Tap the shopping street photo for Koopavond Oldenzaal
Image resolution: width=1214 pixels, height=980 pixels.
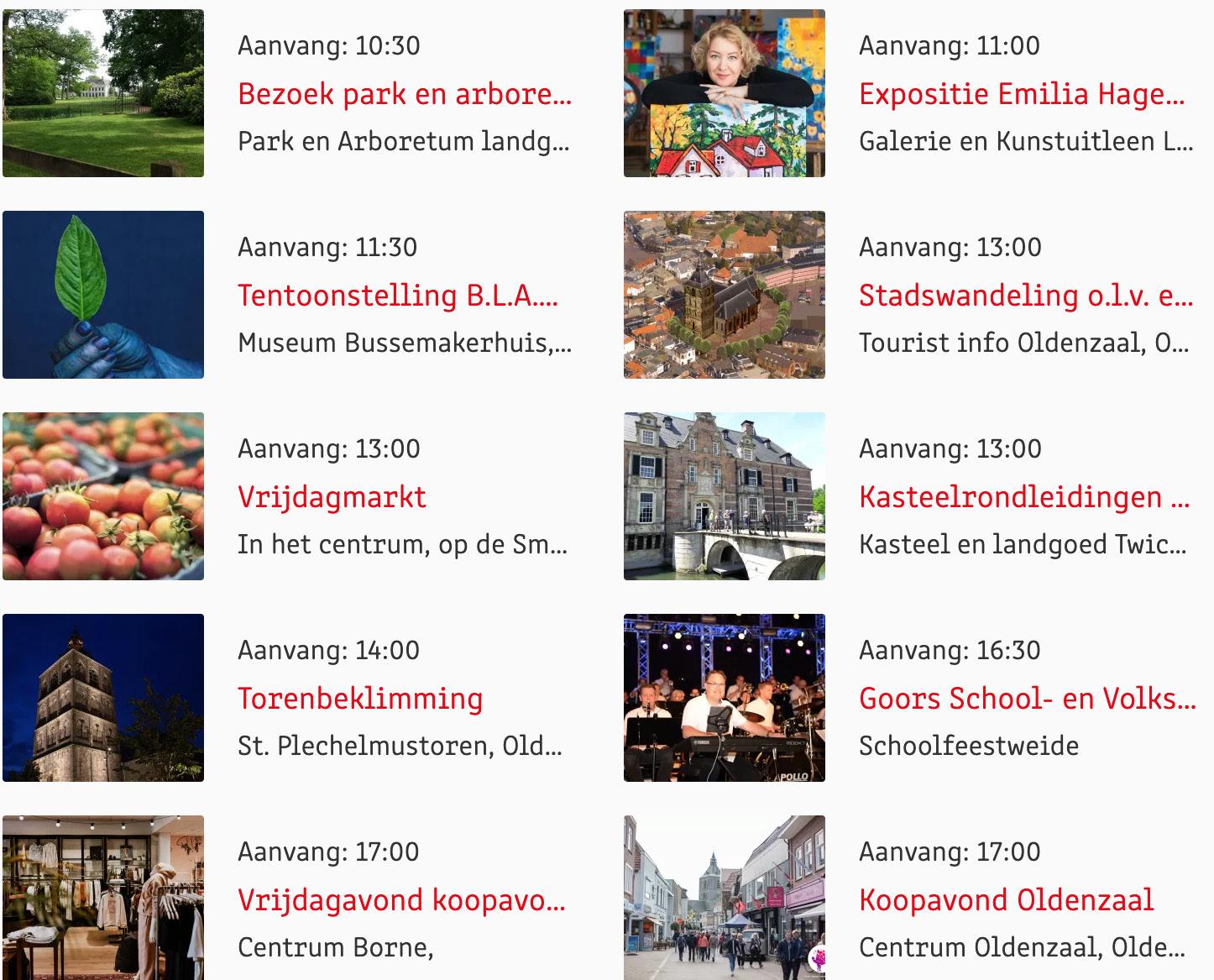click(x=725, y=897)
